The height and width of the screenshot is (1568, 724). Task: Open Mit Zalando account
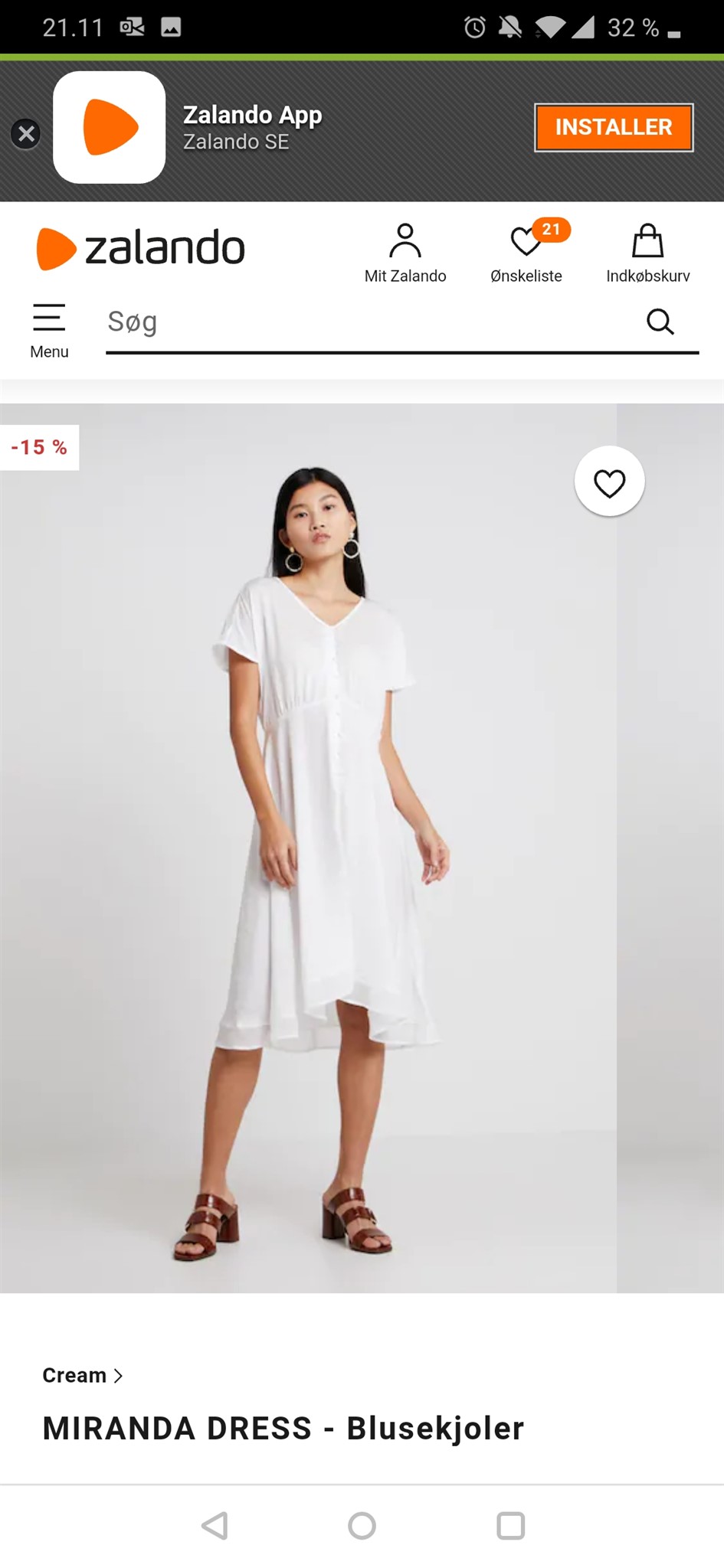[405, 254]
